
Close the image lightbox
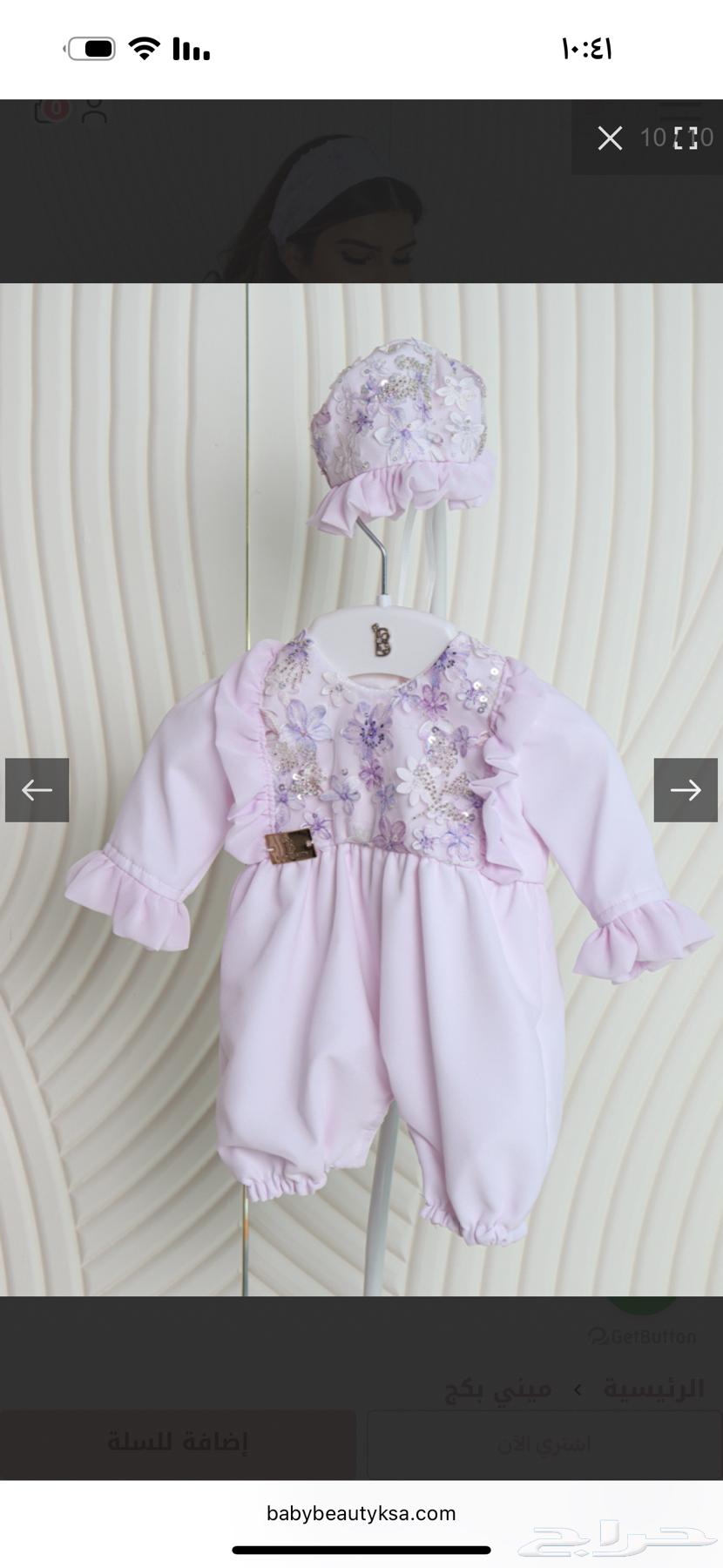coord(610,138)
